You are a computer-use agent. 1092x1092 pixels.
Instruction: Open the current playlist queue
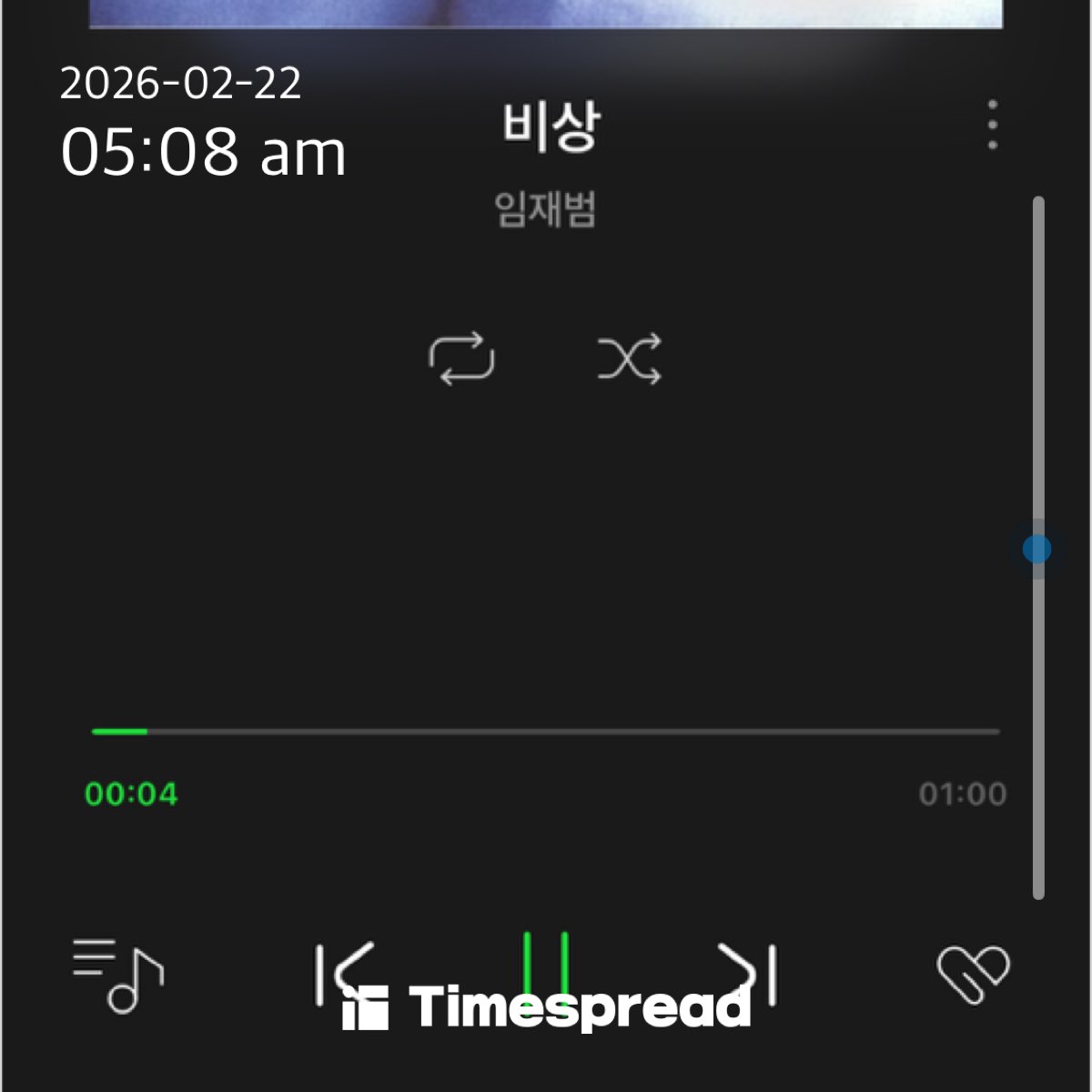[117, 975]
